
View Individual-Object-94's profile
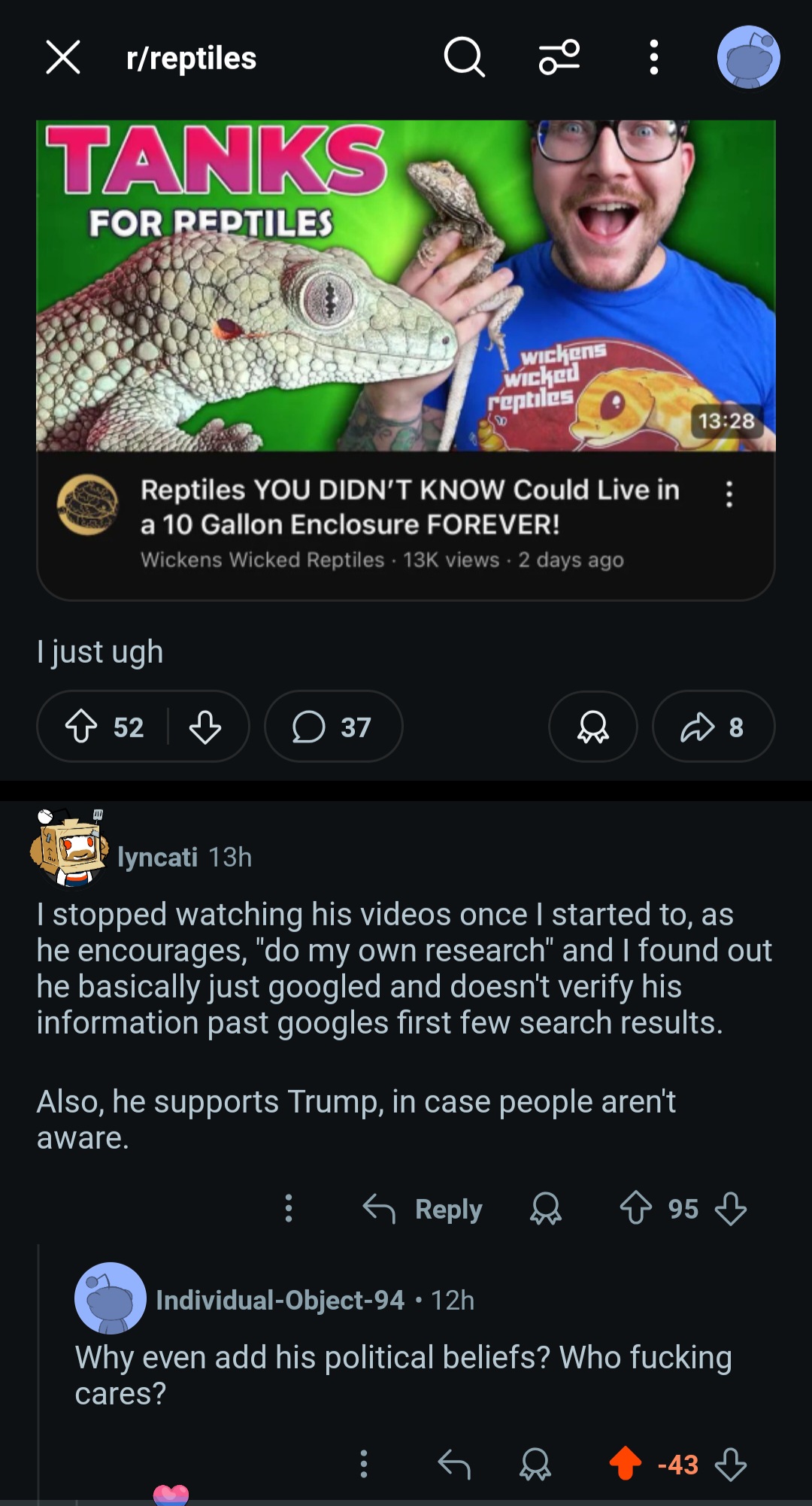280,1299
